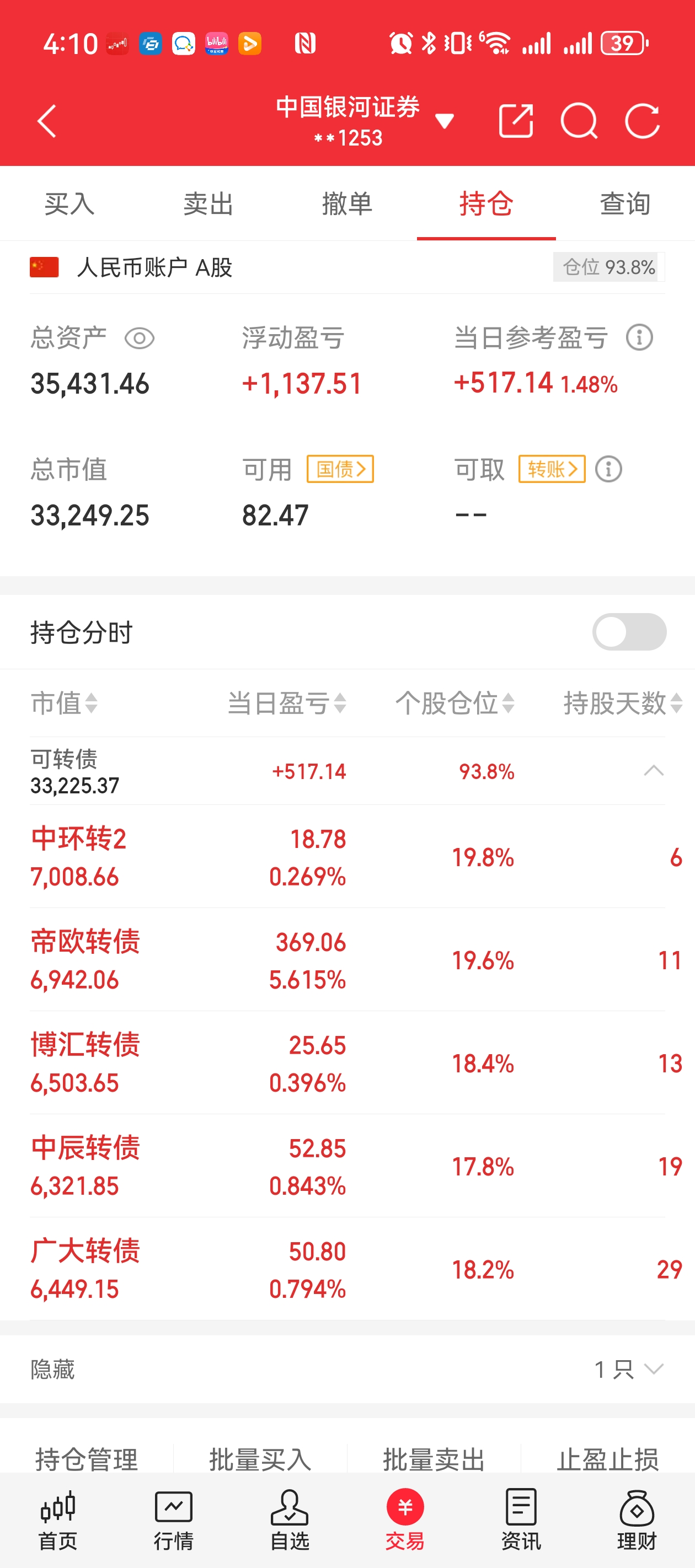Viewport: 695px width, 1568px height.
Task: Hide the total assets amount
Action: (140, 339)
